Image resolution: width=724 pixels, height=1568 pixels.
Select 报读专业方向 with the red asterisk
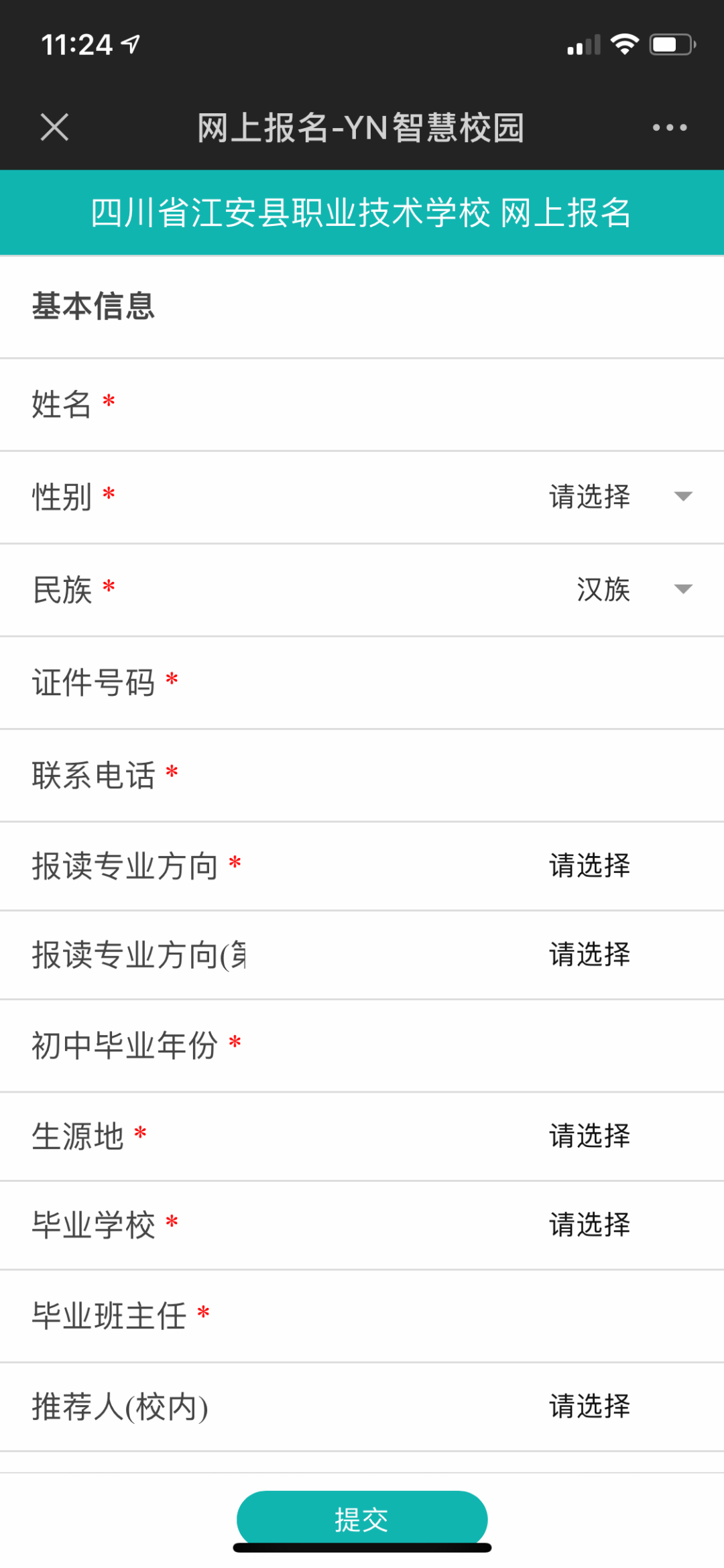click(362, 866)
